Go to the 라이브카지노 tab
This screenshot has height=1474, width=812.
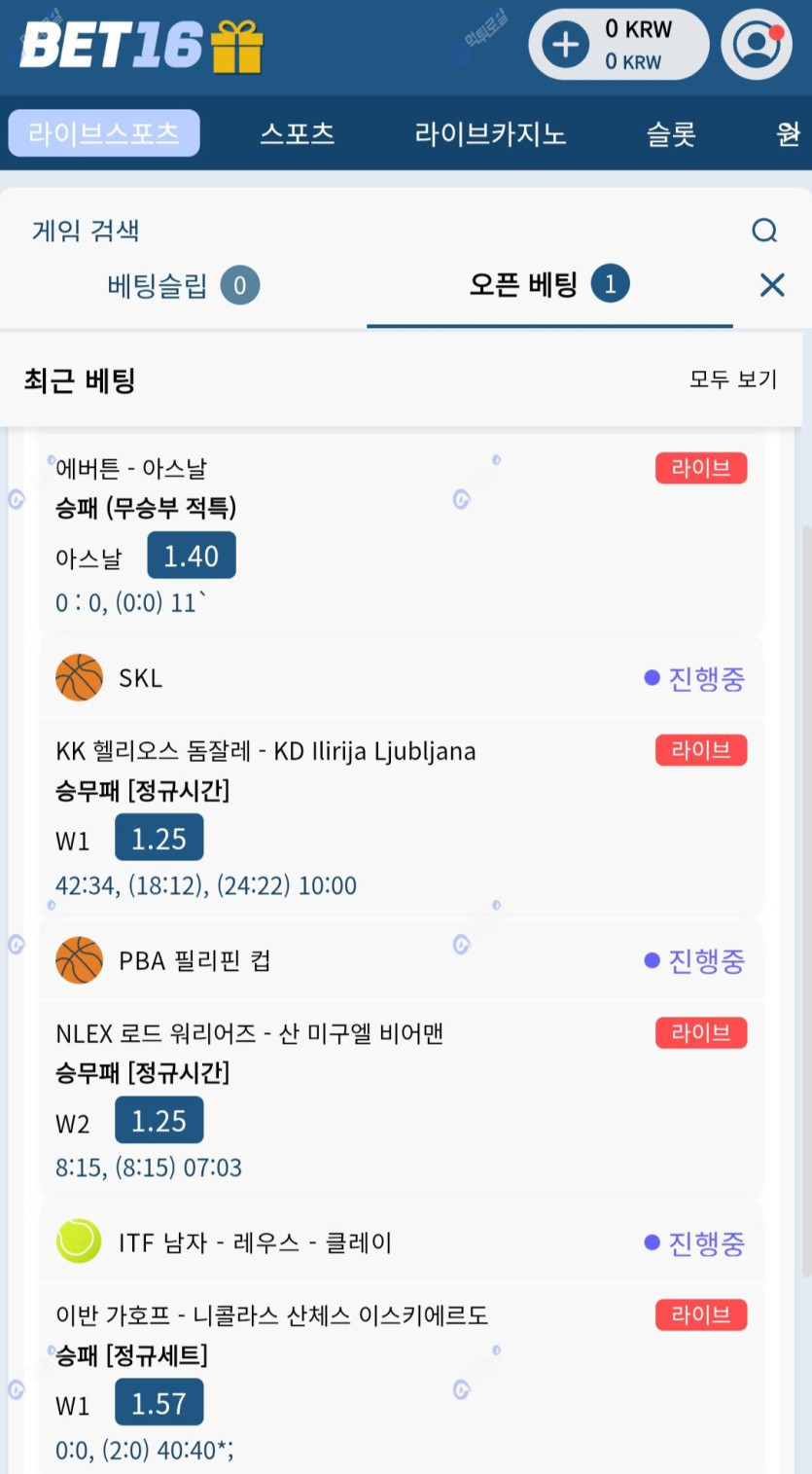point(490,133)
